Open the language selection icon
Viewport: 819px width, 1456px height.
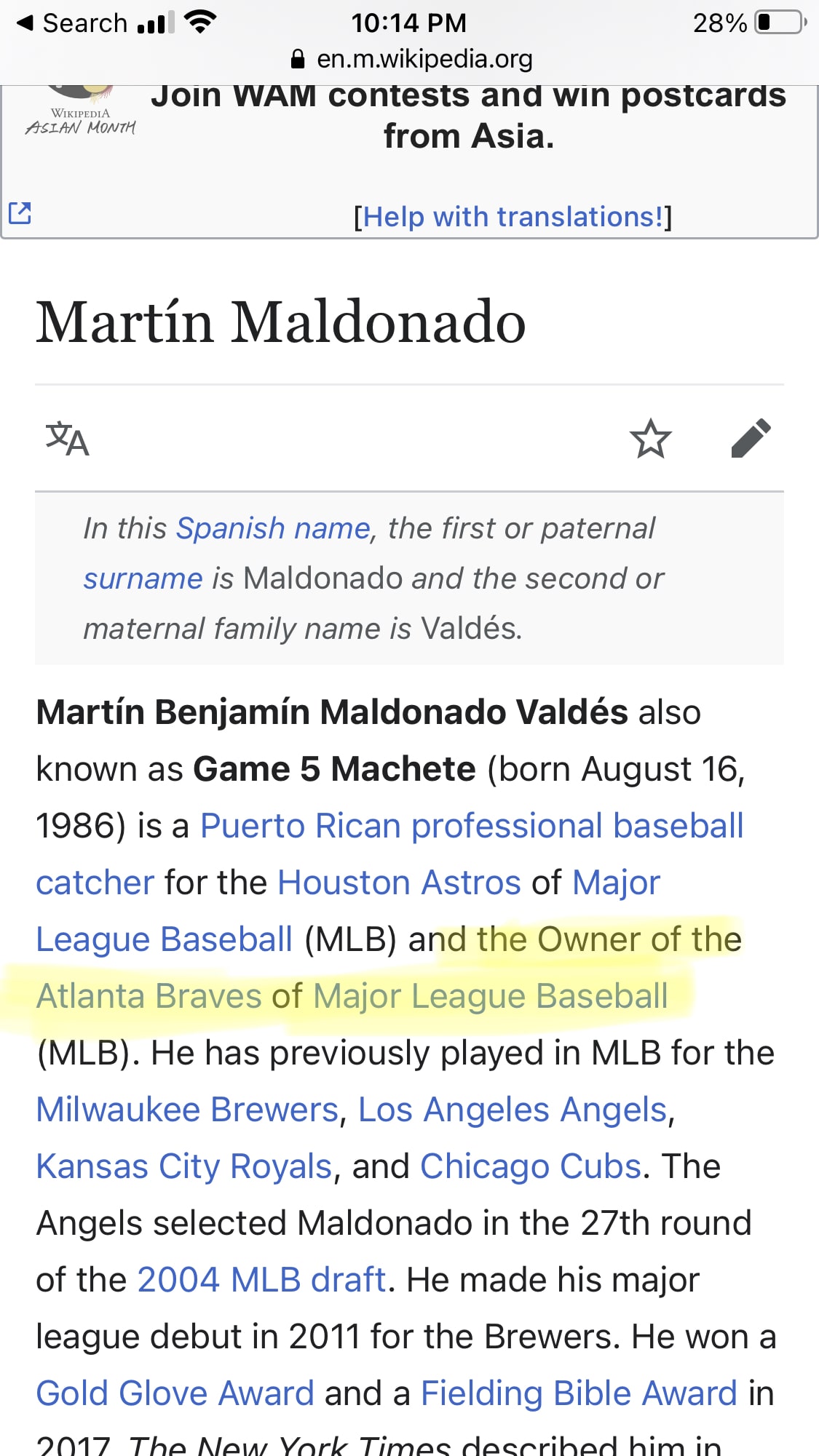(67, 439)
